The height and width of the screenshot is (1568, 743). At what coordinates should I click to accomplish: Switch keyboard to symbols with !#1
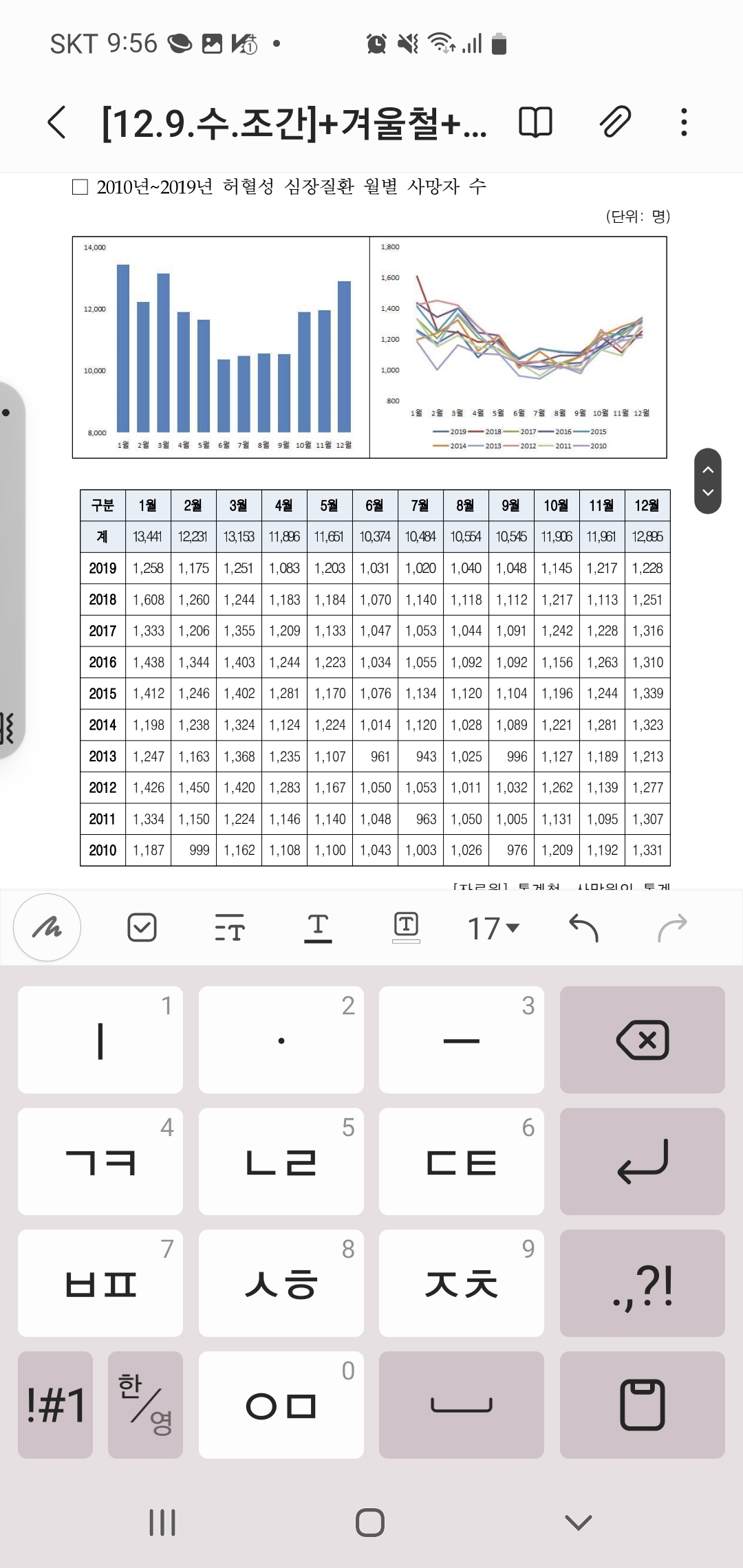(55, 1405)
